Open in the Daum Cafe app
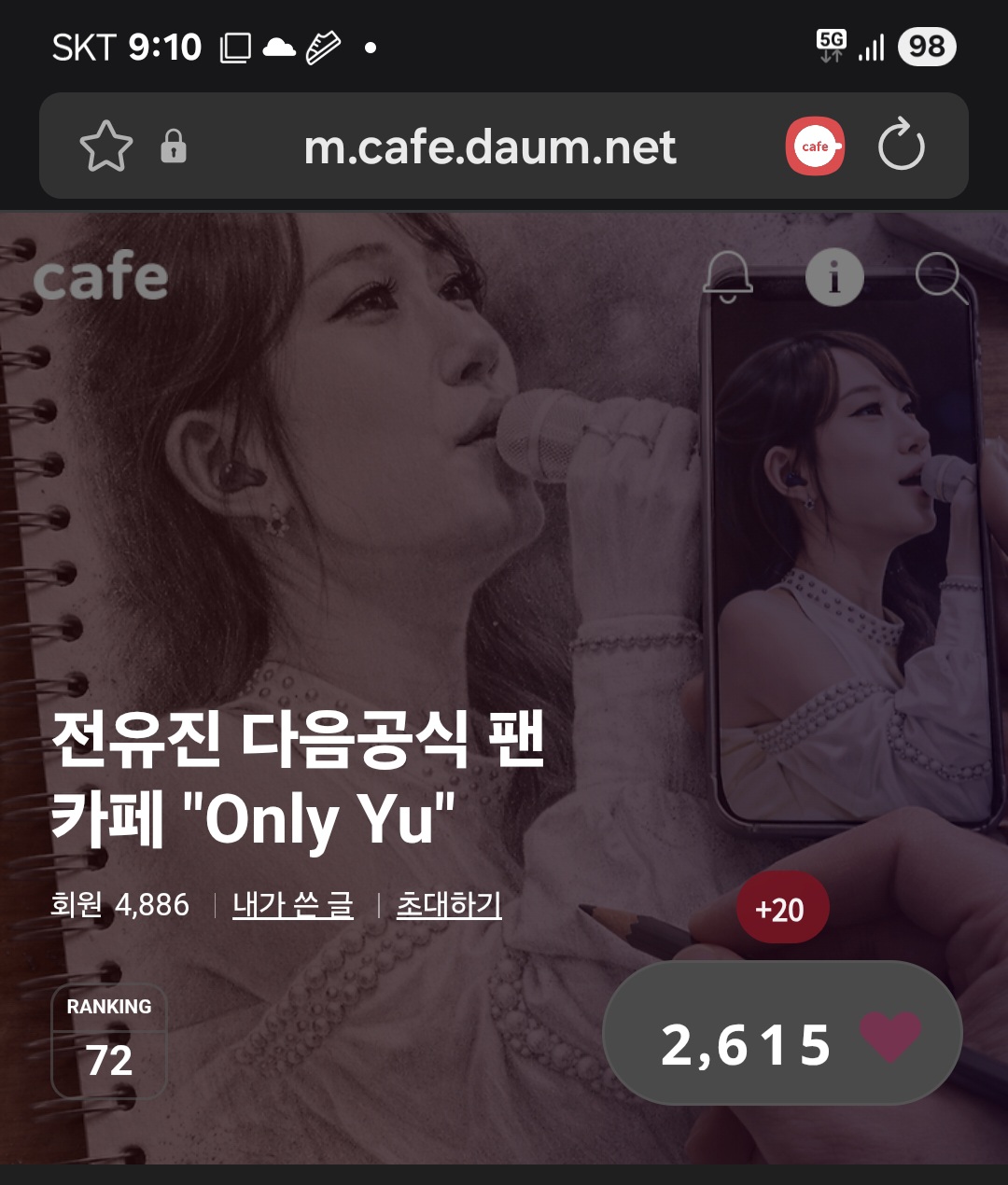1008x1185 pixels. (x=815, y=146)
